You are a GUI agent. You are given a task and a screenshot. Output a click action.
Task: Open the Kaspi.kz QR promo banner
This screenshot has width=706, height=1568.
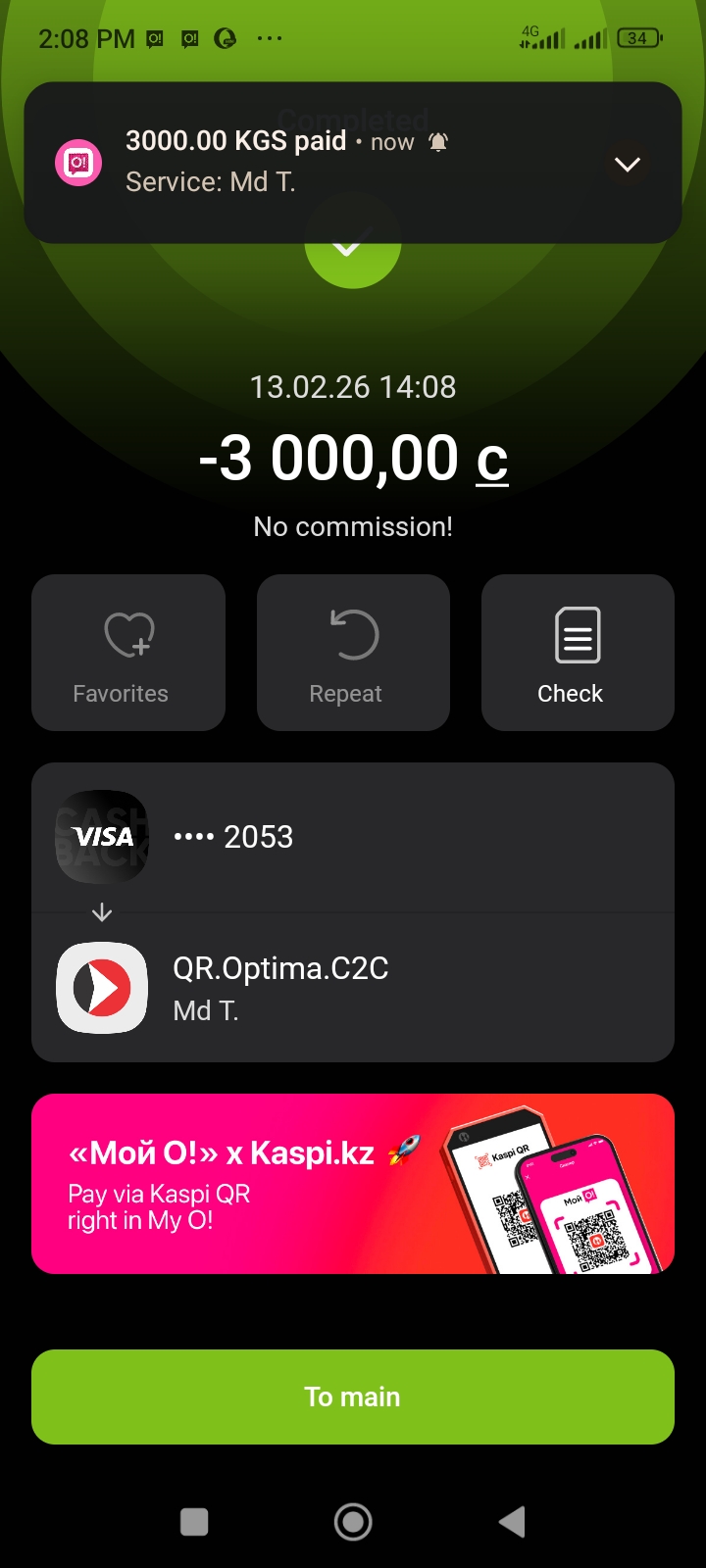[353, 1184]
